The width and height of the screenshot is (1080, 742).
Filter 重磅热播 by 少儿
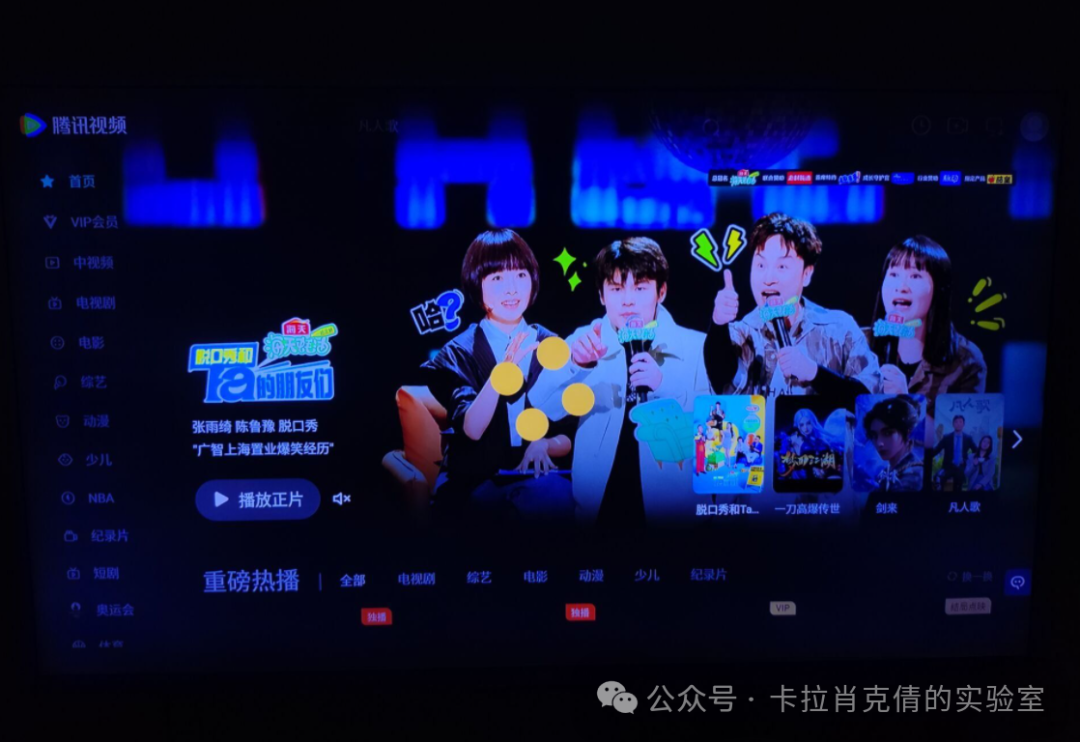click(x=646, y=576)
